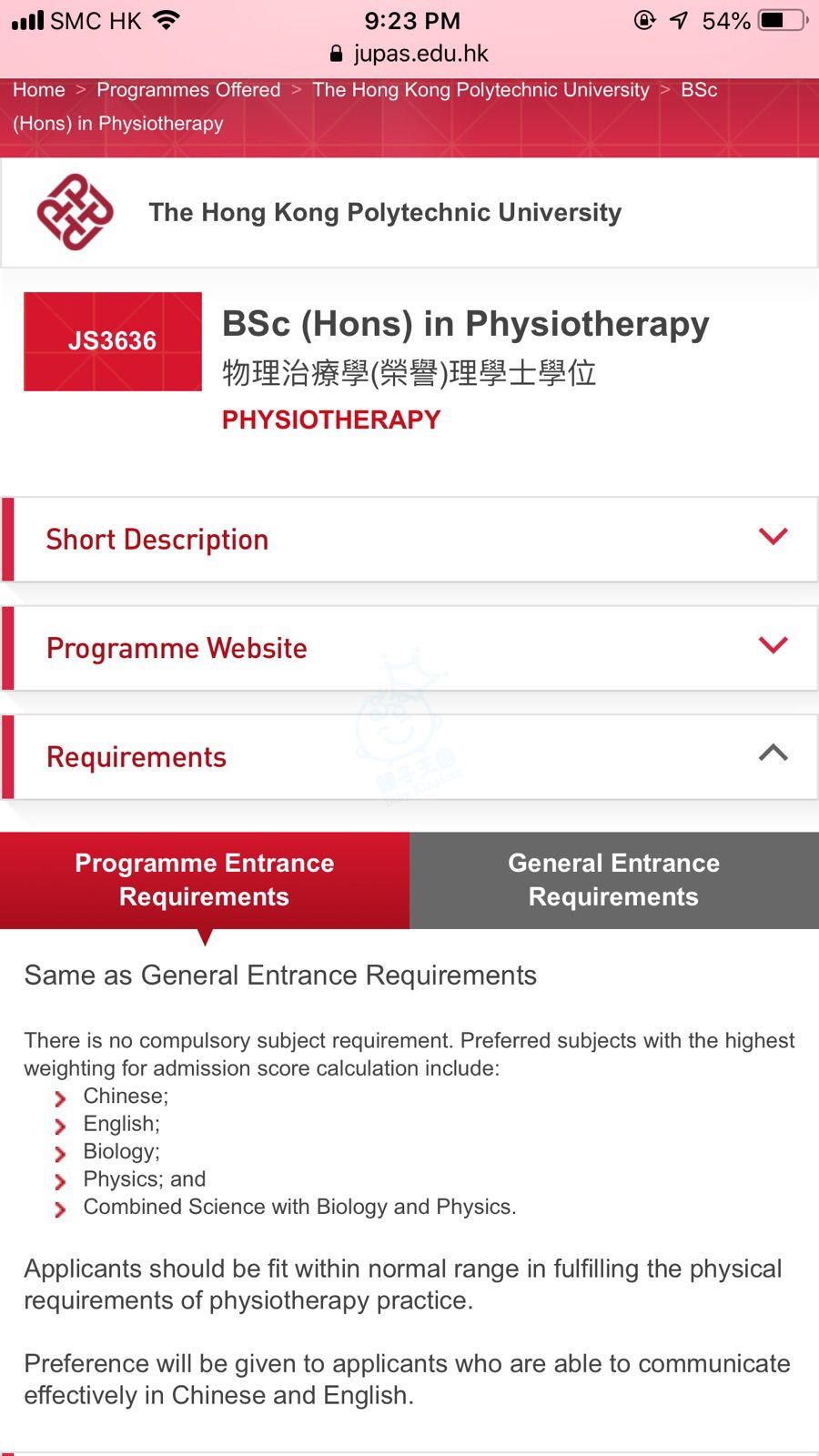
Task: Open The Hong Kong Polytechnic University breadcrumb
Action: click(x=480, y=90)
